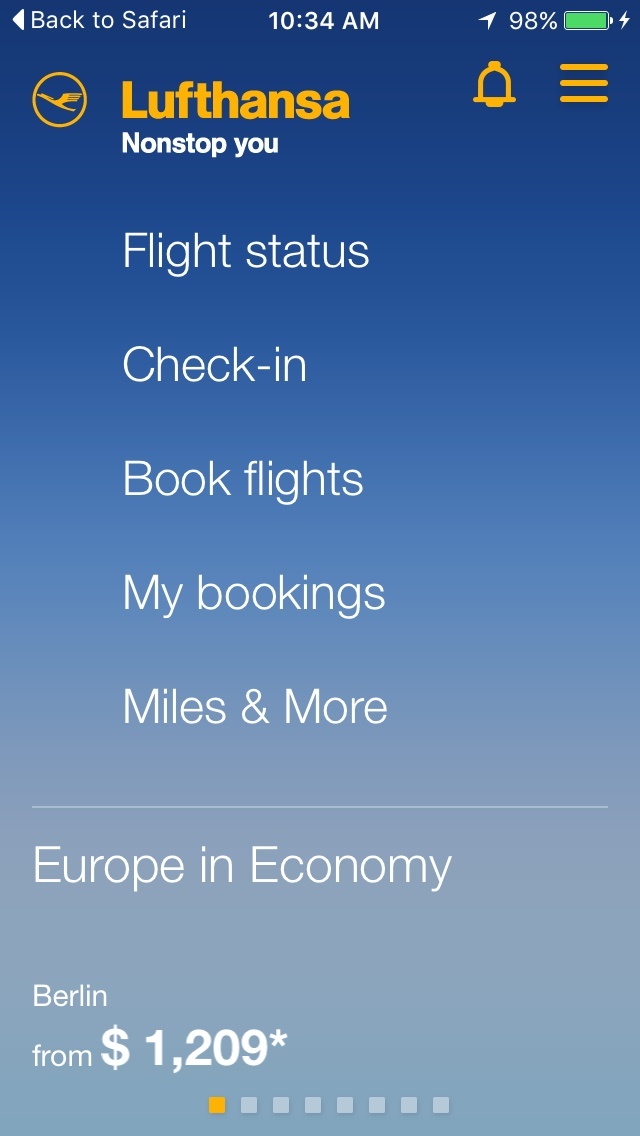
Task: Open Miles & More
Action: 255,707
